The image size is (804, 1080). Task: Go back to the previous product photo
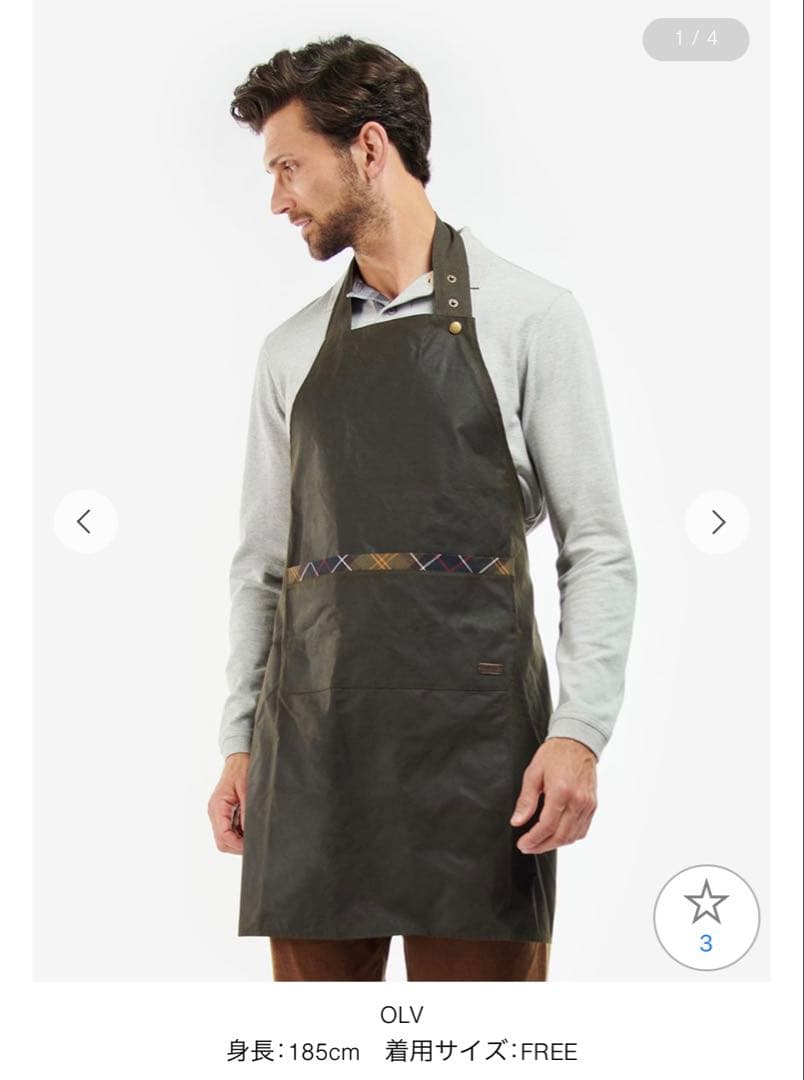point(85,521)
